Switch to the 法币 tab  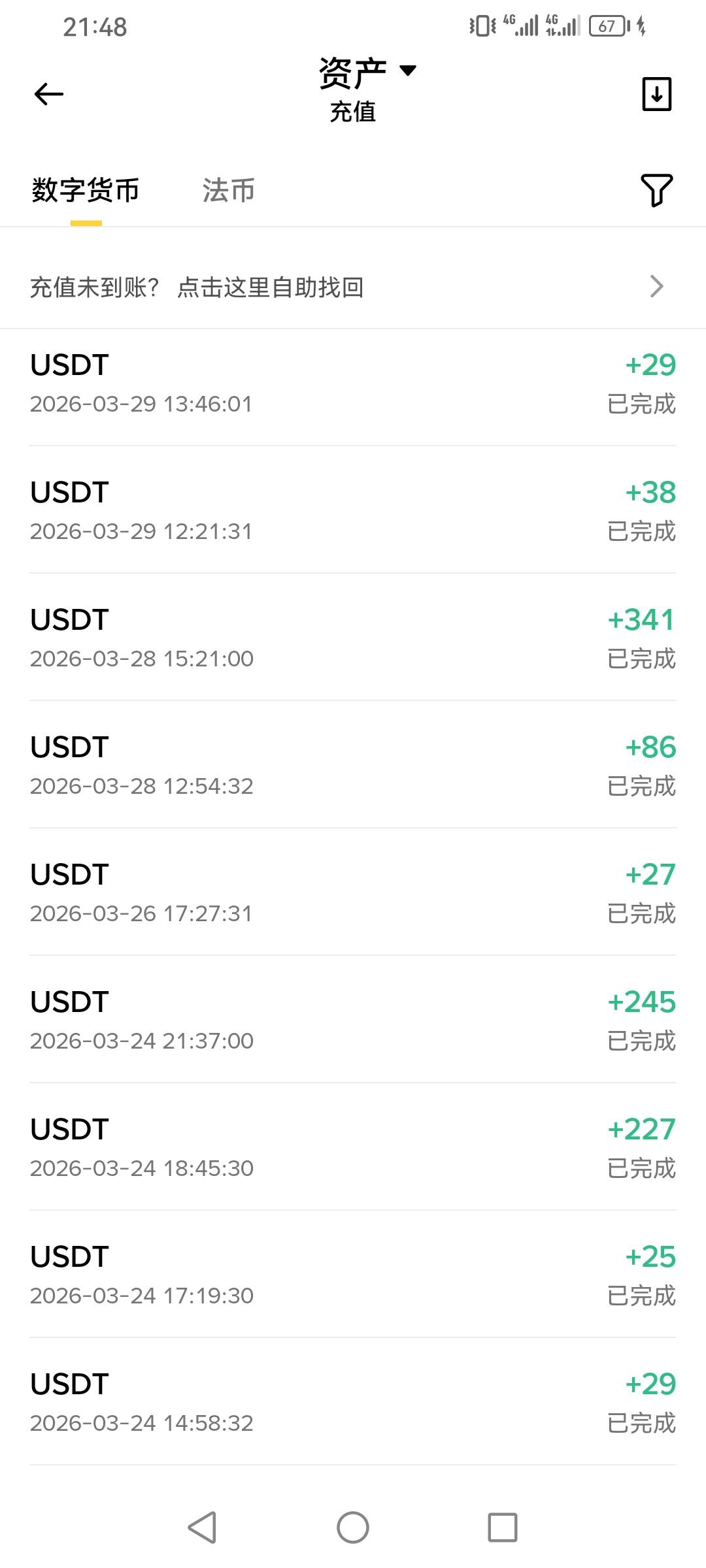tap(228, 191)
